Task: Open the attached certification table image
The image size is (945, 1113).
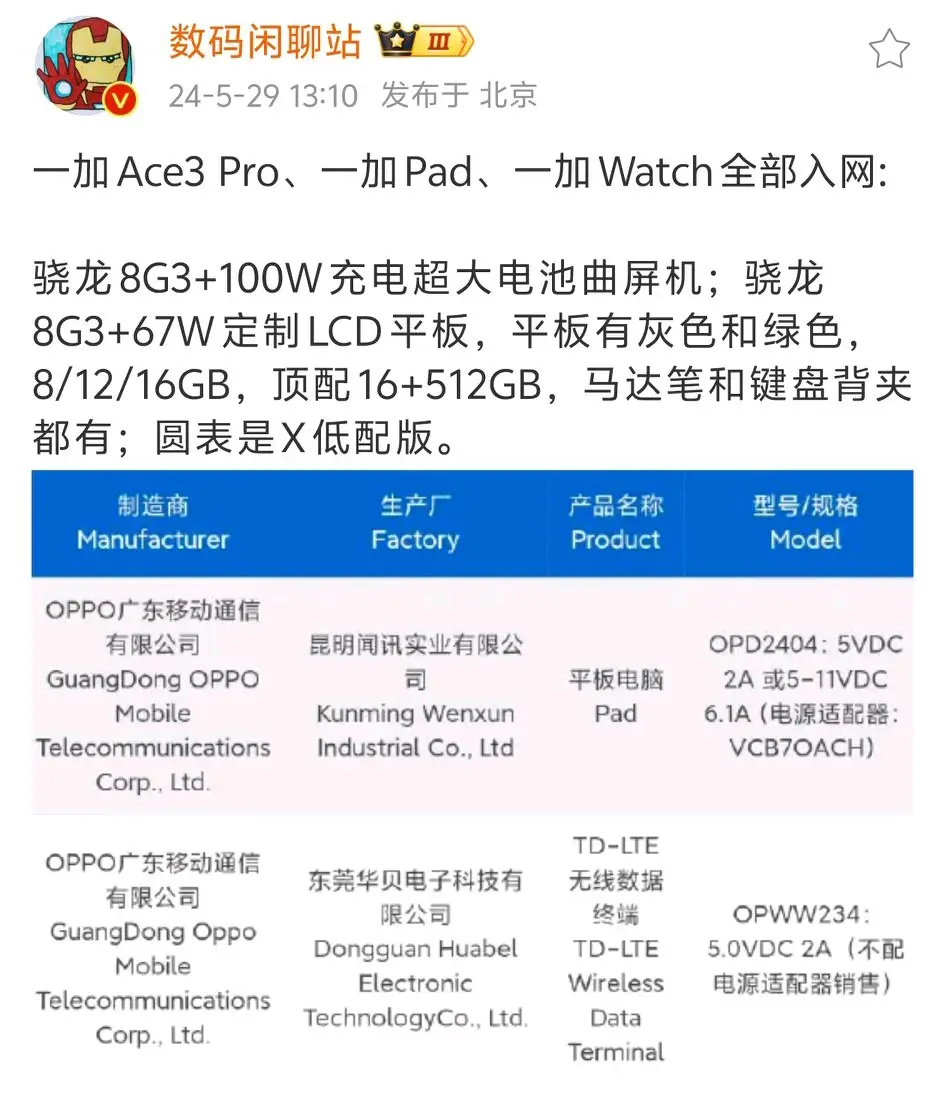Action: tap(472, 770)
